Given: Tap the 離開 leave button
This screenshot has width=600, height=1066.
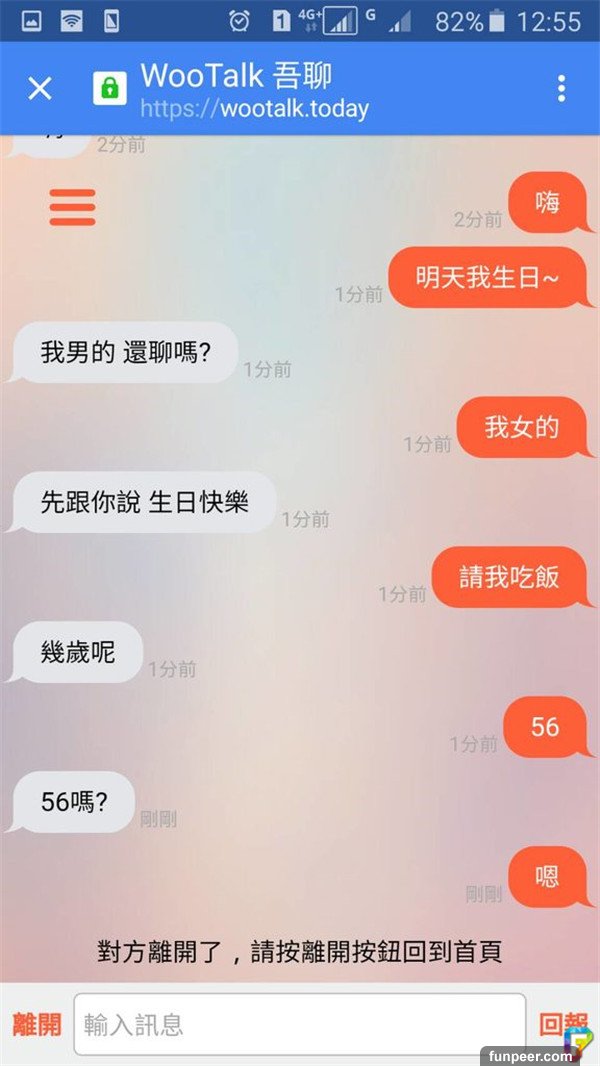Looking at the screenshot, I should point(37,1024).
